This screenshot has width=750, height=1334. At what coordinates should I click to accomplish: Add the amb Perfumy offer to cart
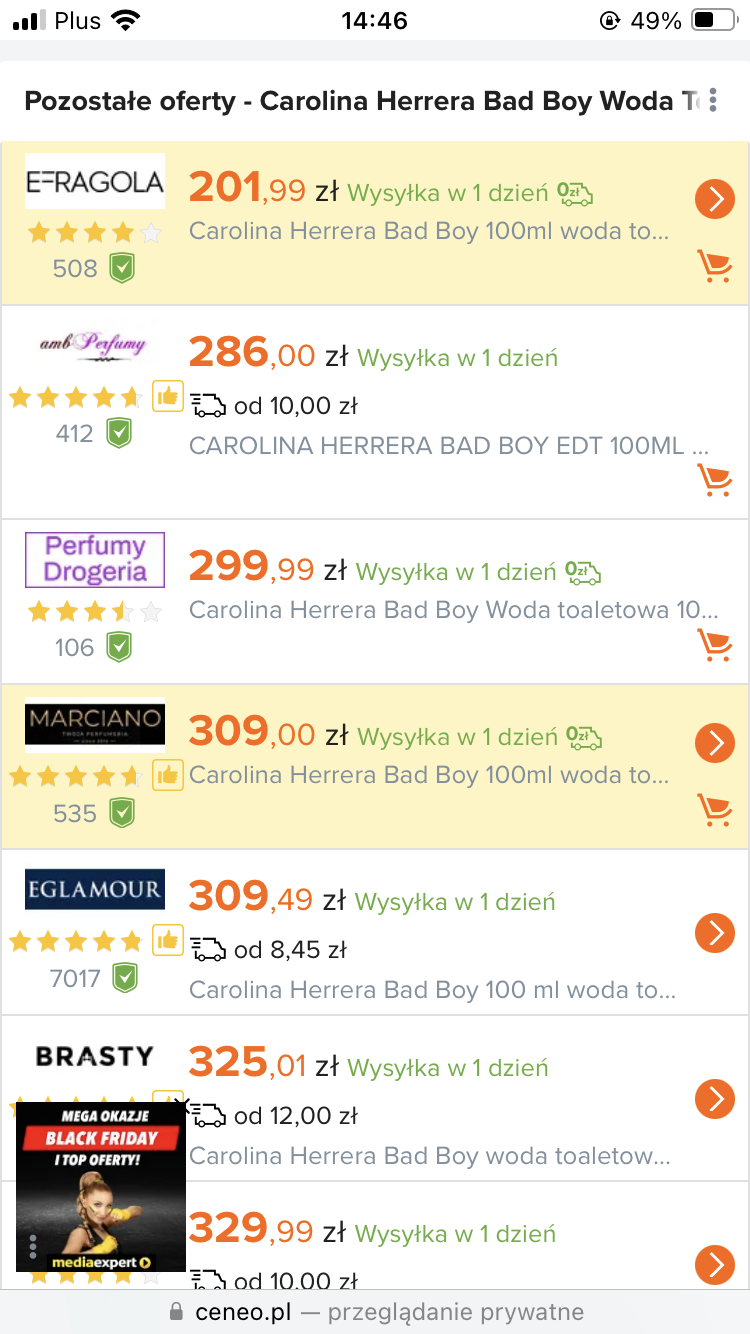pos(714,480)
